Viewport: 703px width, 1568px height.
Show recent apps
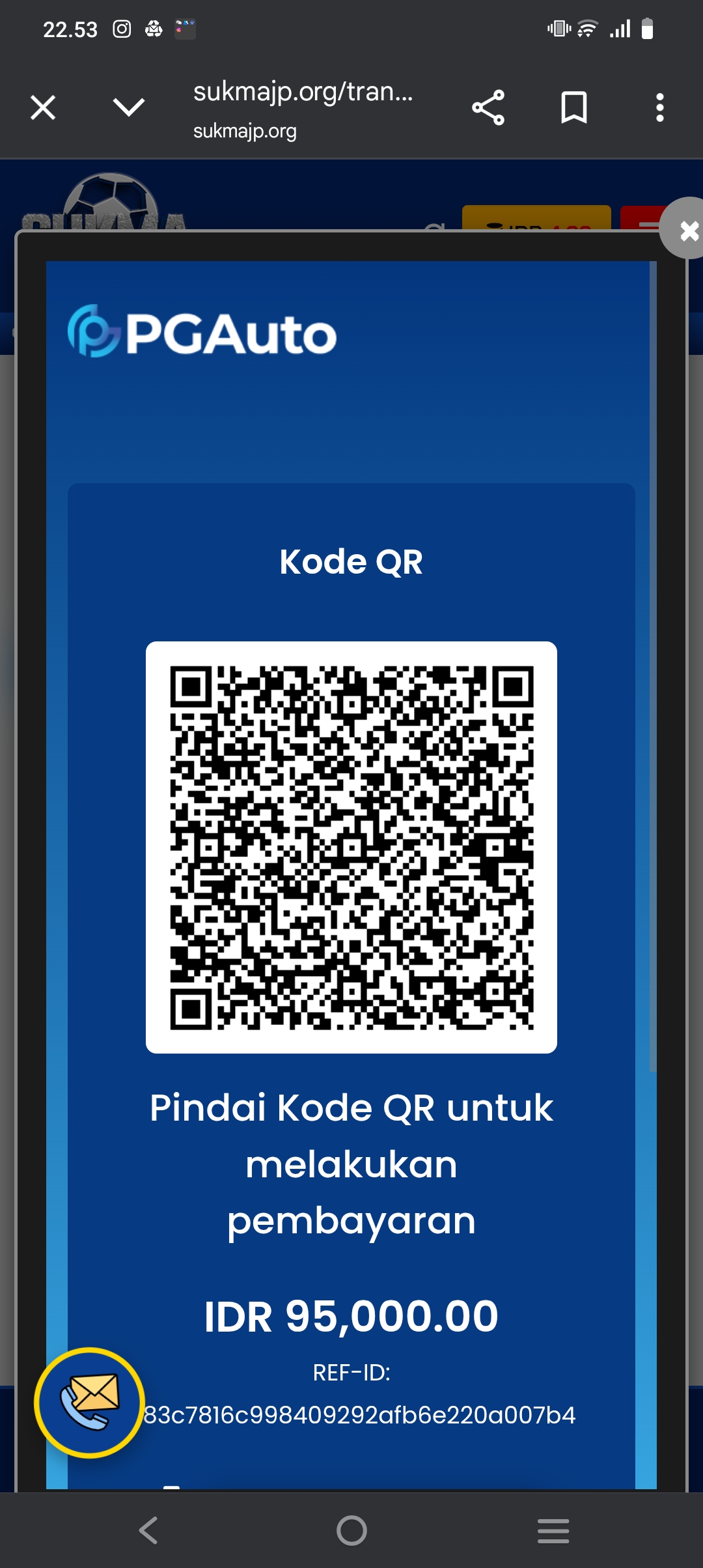coord(553,1530)
